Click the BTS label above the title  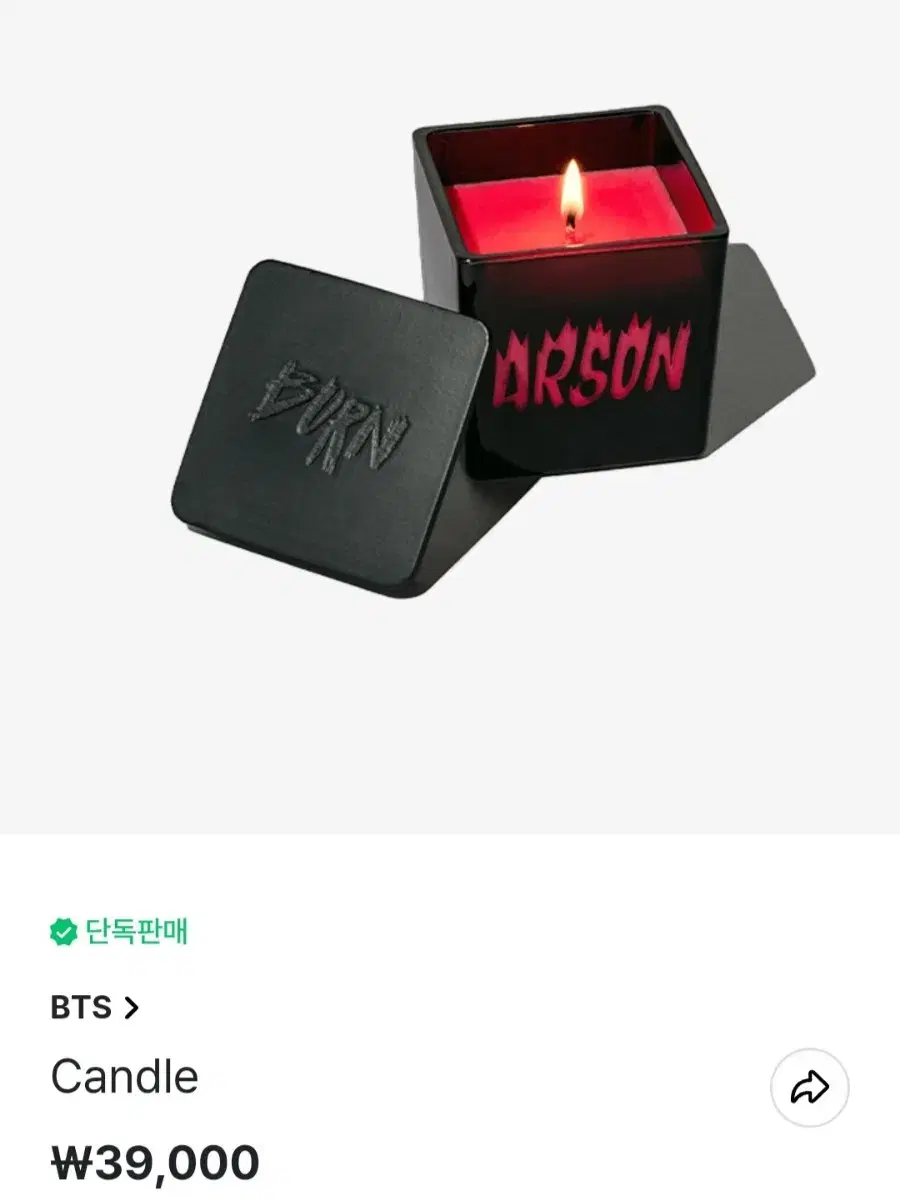(80, 1009)
